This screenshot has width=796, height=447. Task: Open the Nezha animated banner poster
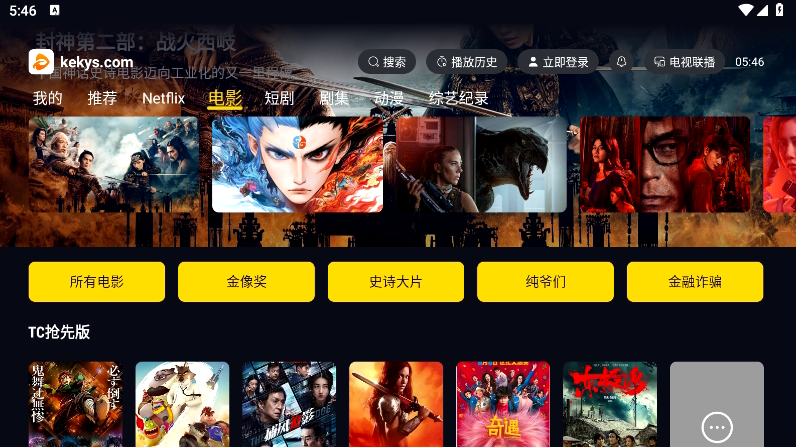coord(297,165)
